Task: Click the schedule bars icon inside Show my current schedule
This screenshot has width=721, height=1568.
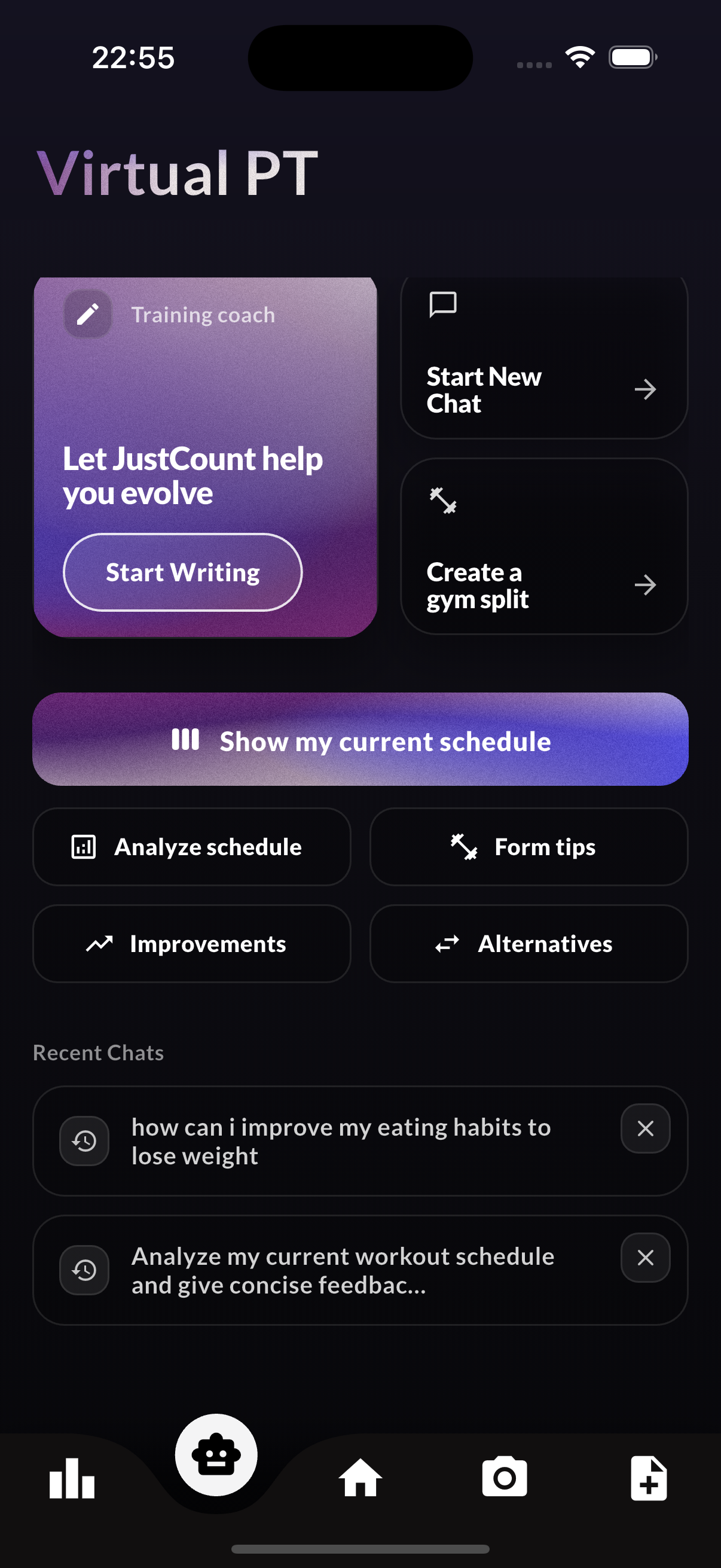Action: pos(186,740)
